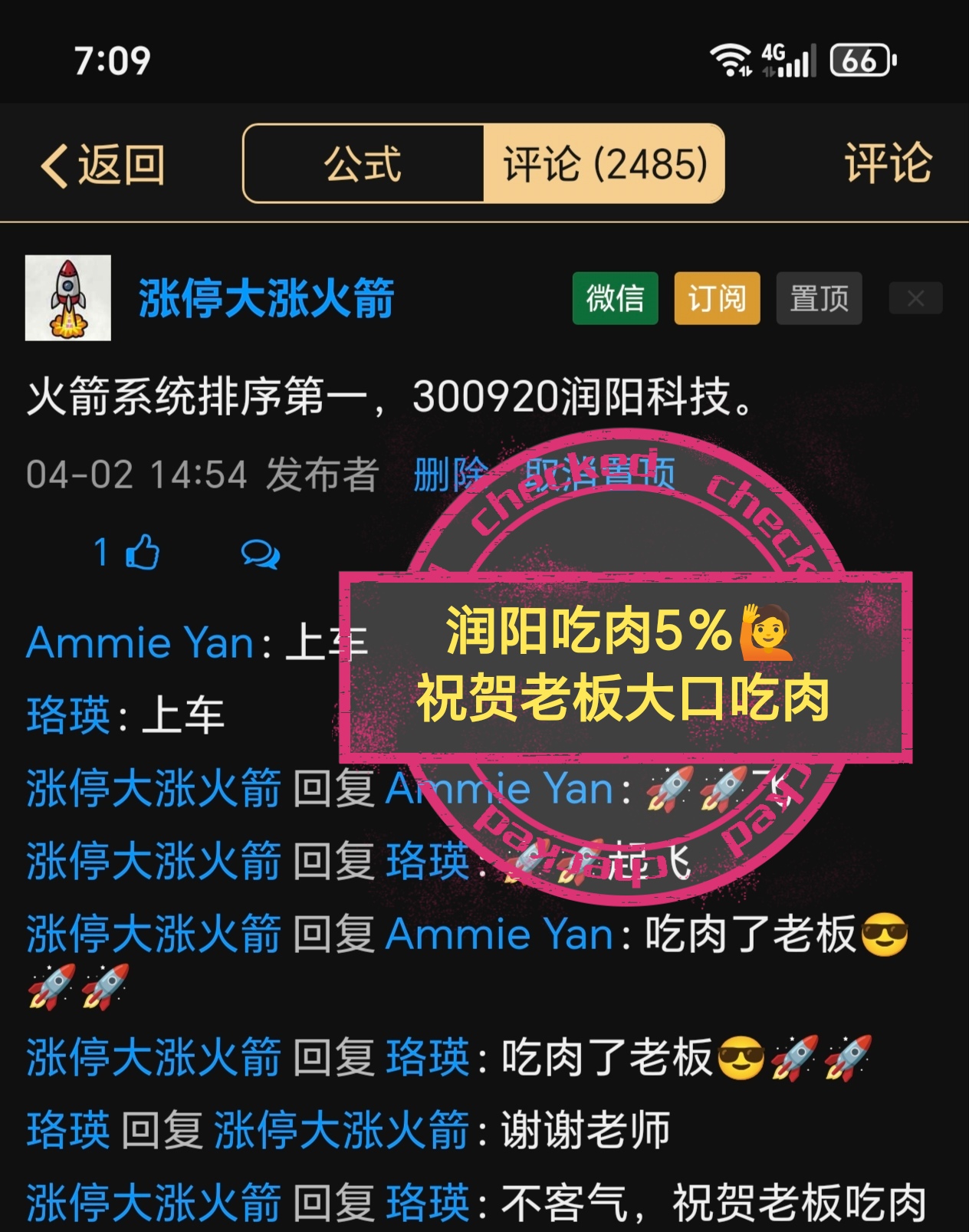Open Ammie Yan's profile from 上车 comment
Screen dimensions: 969x1232
pyautogui.click(x=140, y=642)
